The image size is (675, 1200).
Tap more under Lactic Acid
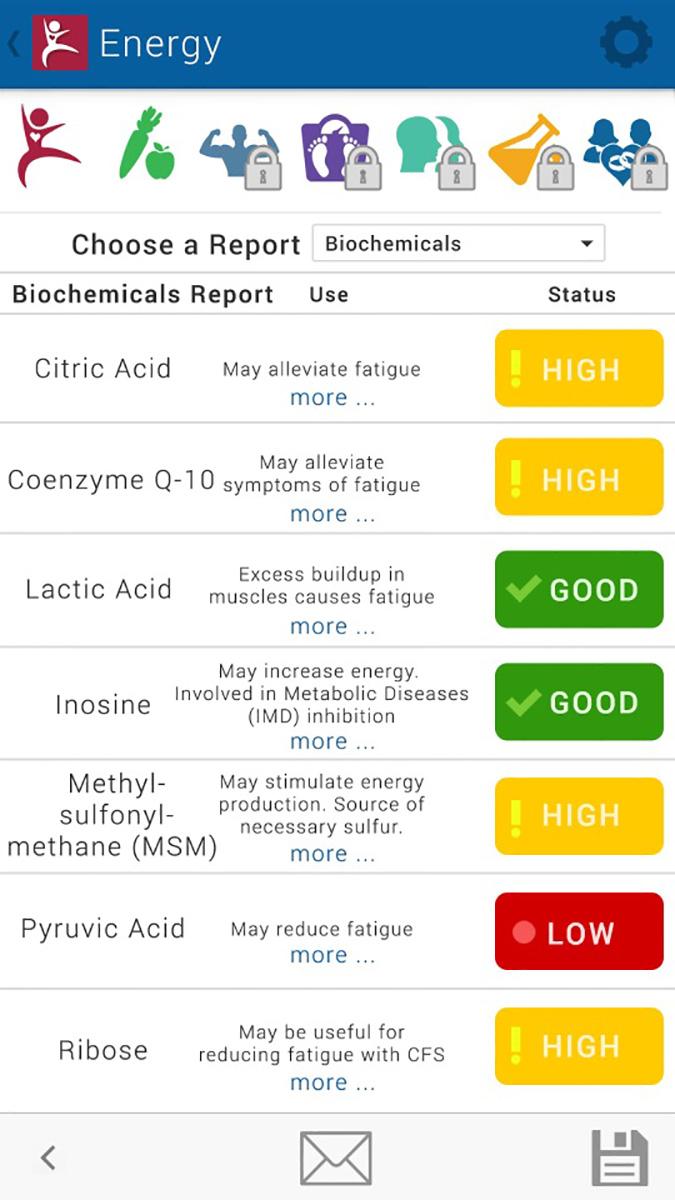click(332, 626)
